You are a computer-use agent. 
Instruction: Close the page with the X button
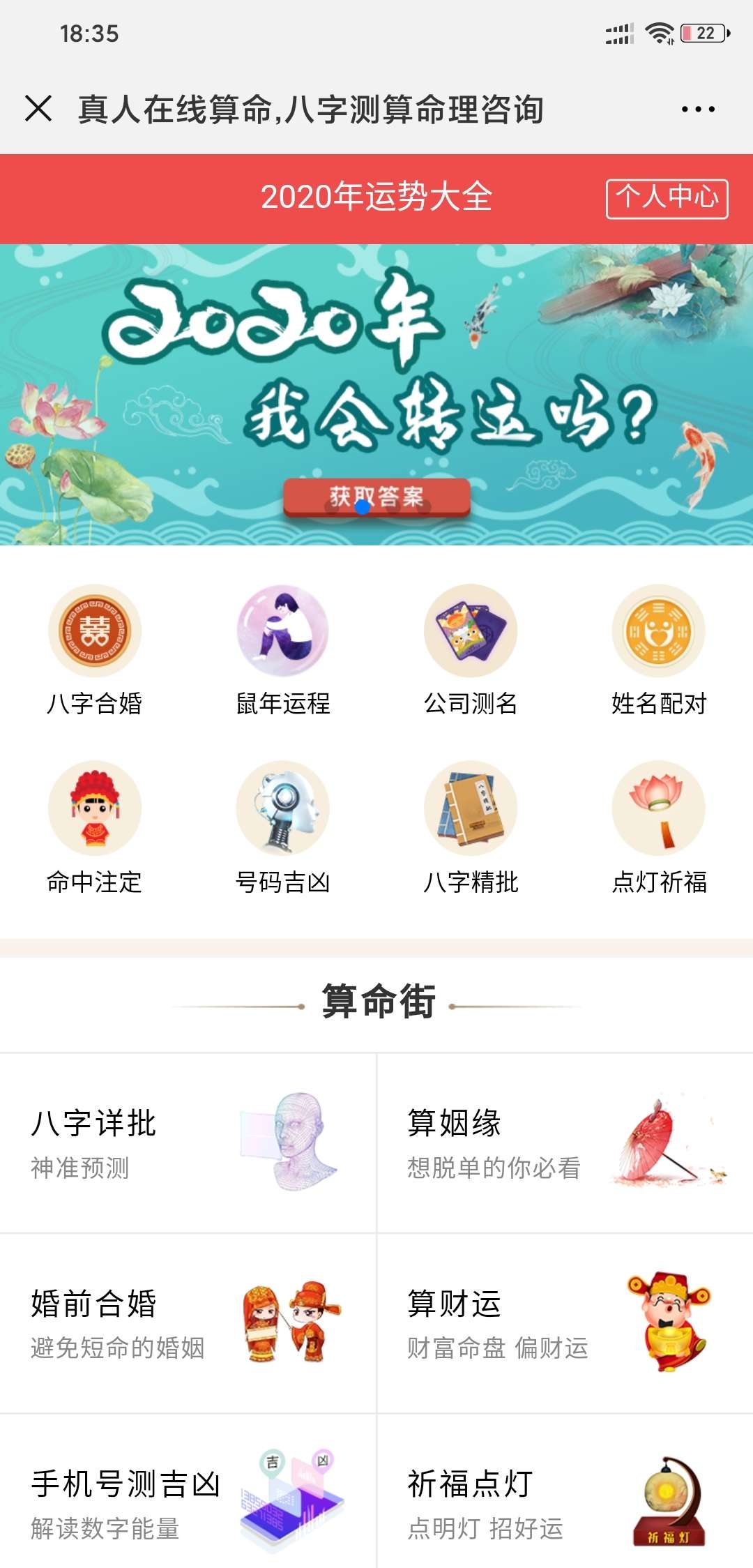tap(40, 108)
